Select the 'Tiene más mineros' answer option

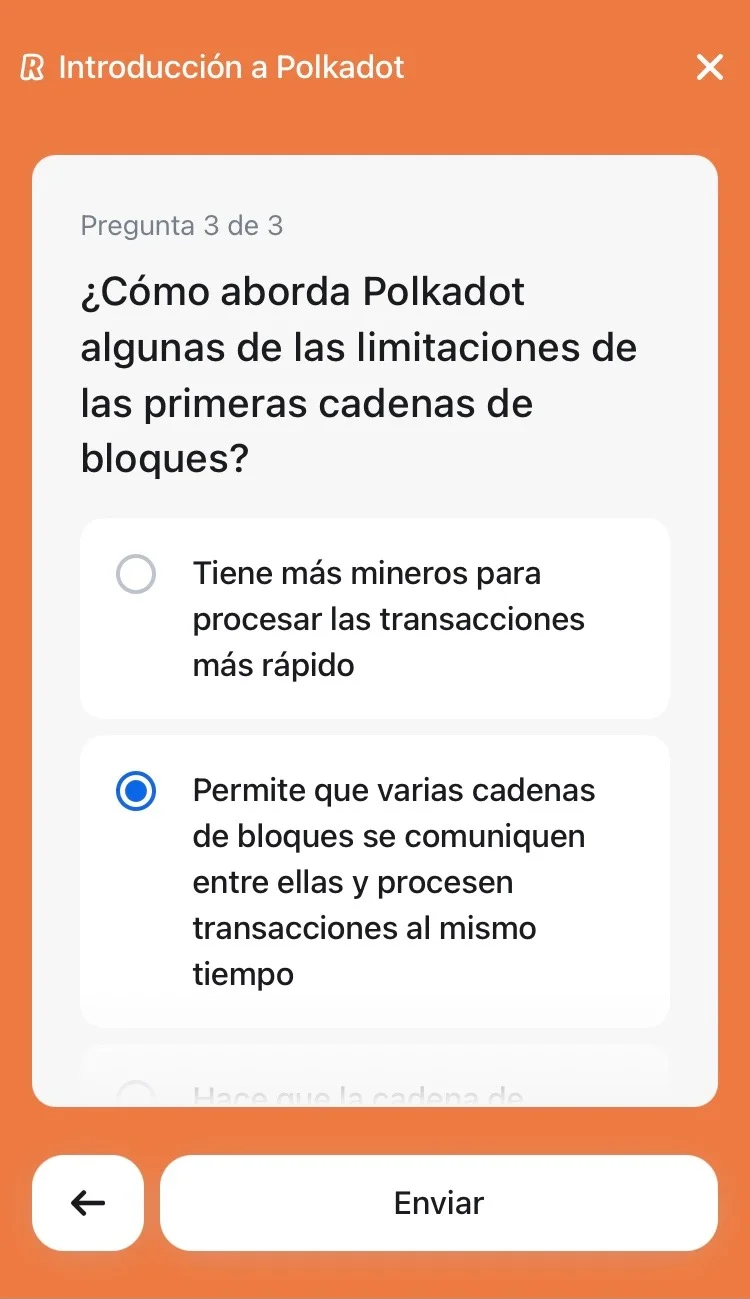coord(136,575)
